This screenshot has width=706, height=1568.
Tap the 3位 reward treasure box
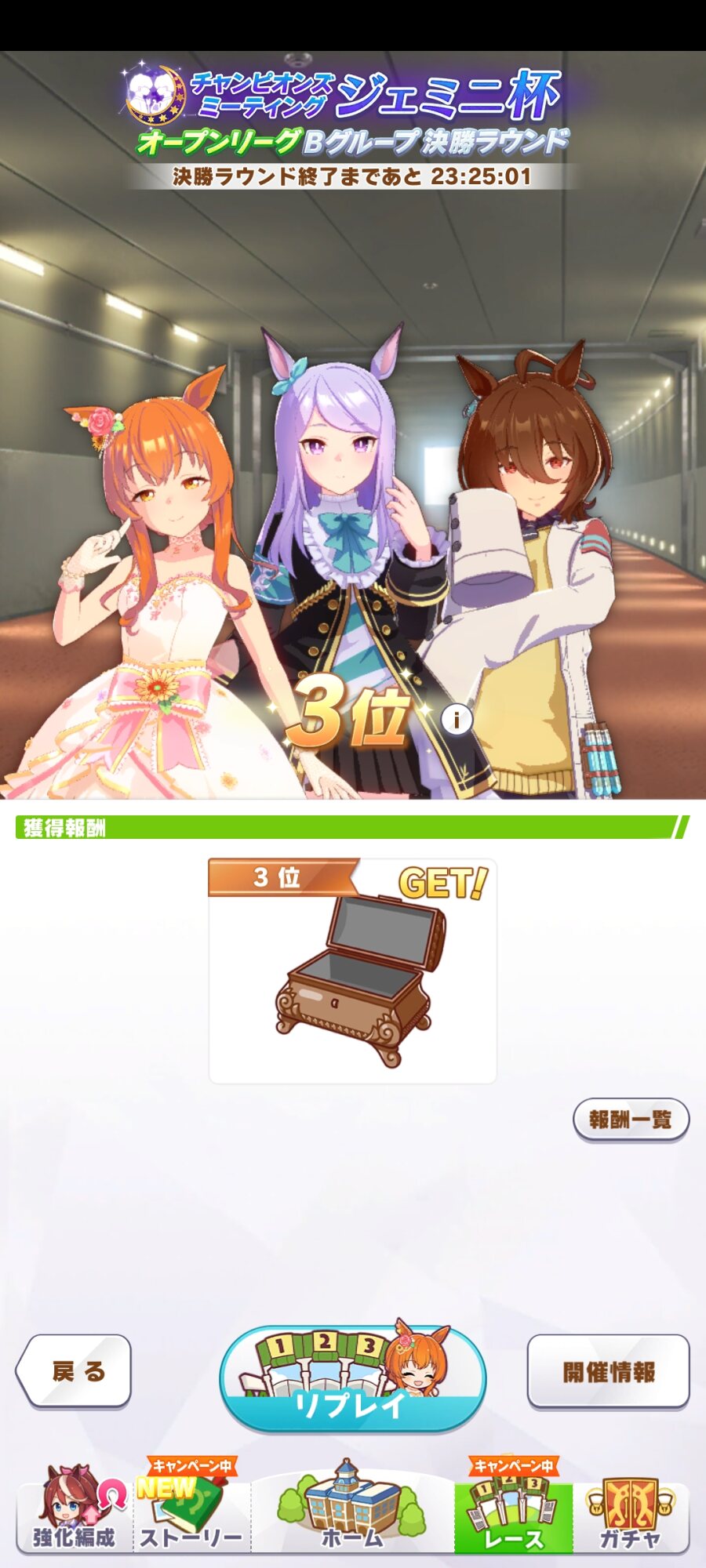click(353, 980)
